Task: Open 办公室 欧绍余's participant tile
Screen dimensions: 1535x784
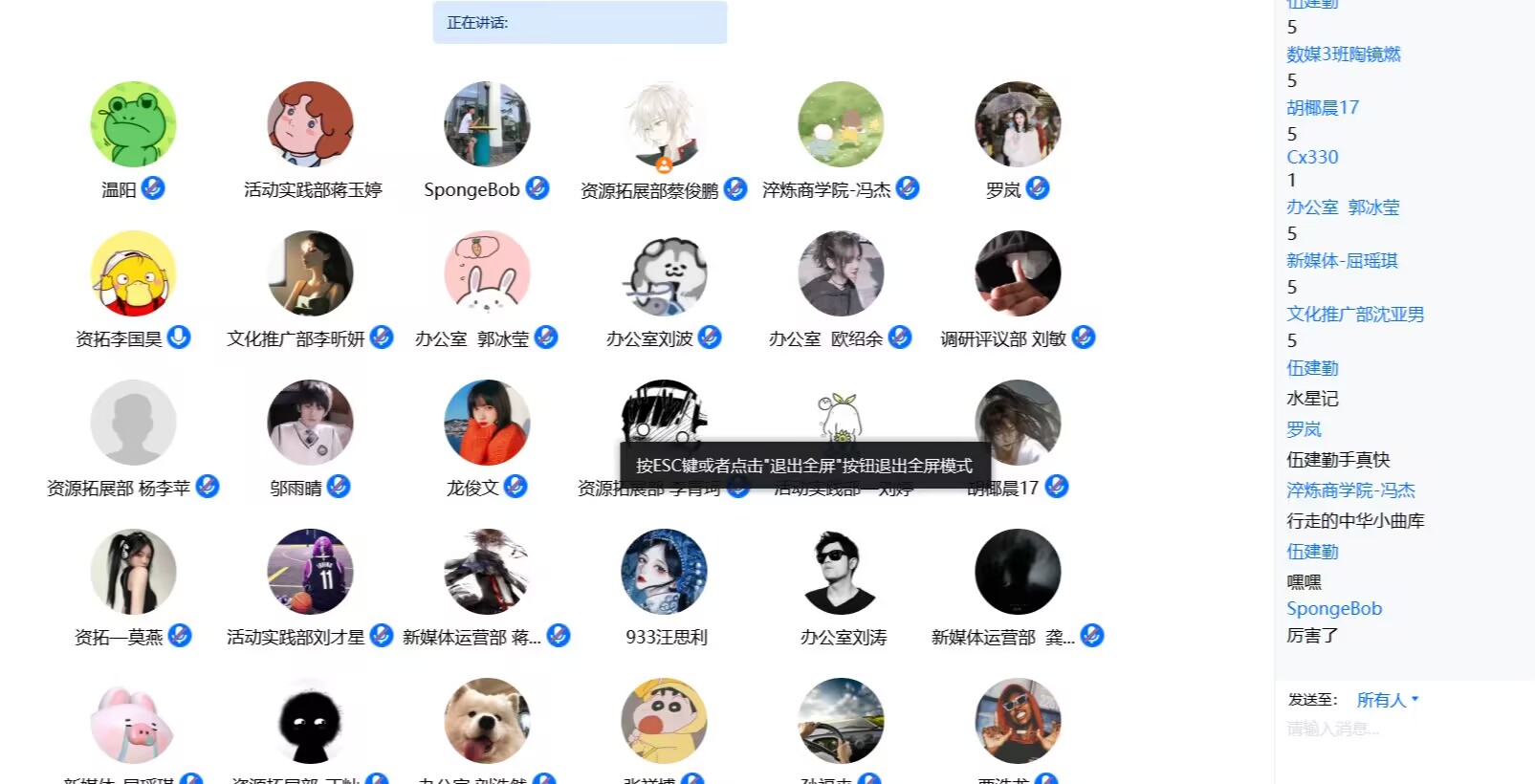Action: (x=841, y=273)
